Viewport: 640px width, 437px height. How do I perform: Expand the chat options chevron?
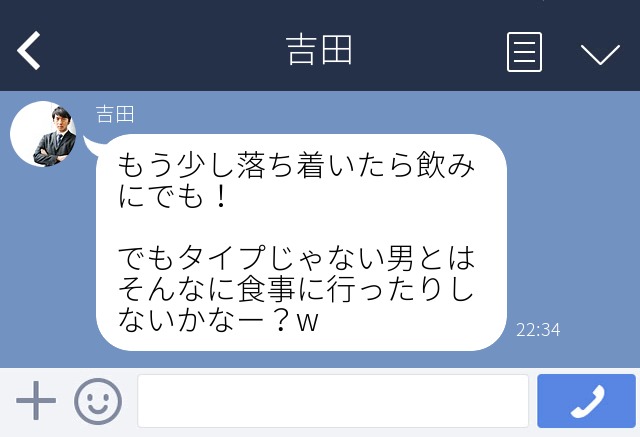(600, 53)
